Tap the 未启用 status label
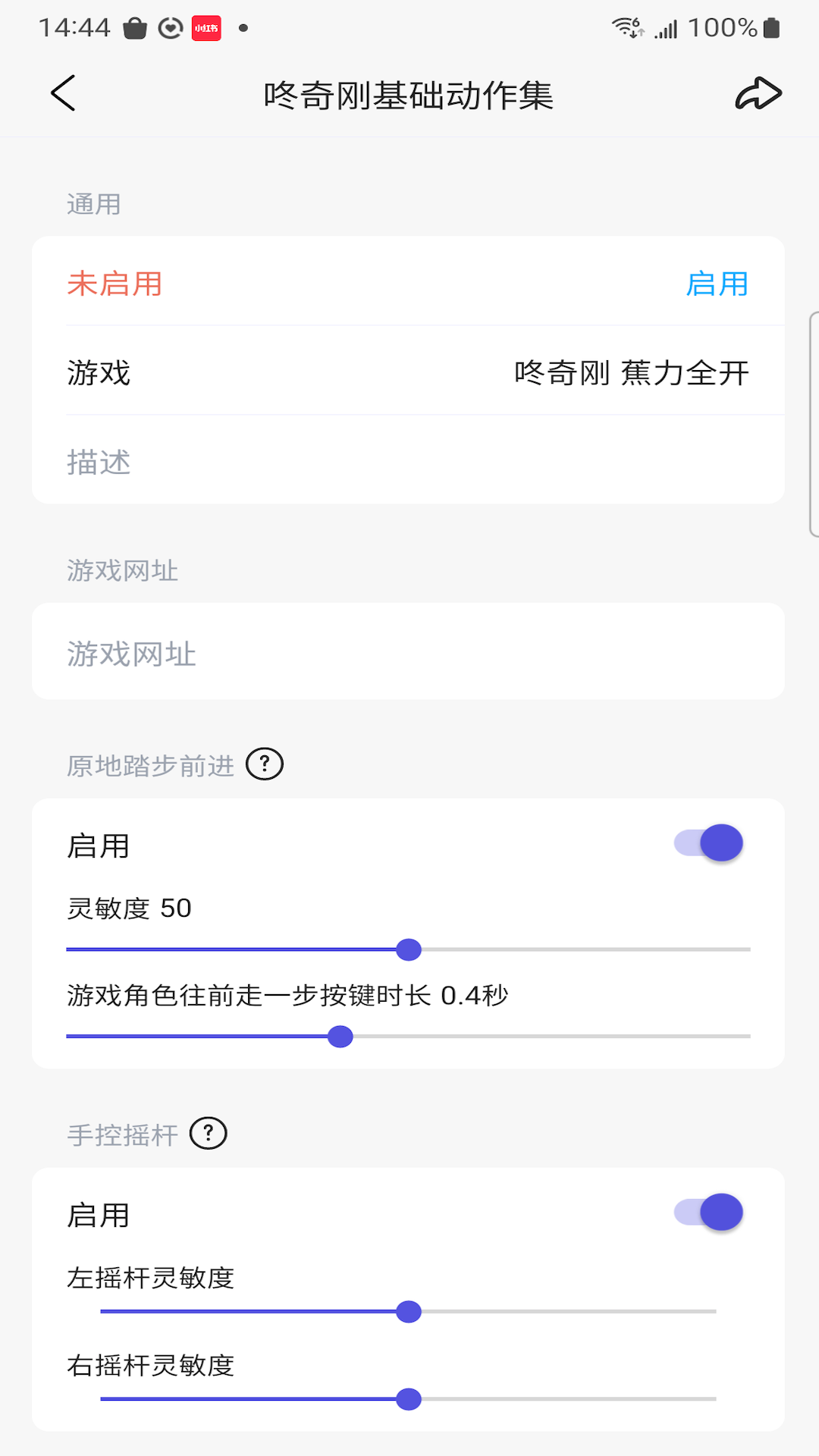This screenshot has width=819, height=1456. coord(115,284)
